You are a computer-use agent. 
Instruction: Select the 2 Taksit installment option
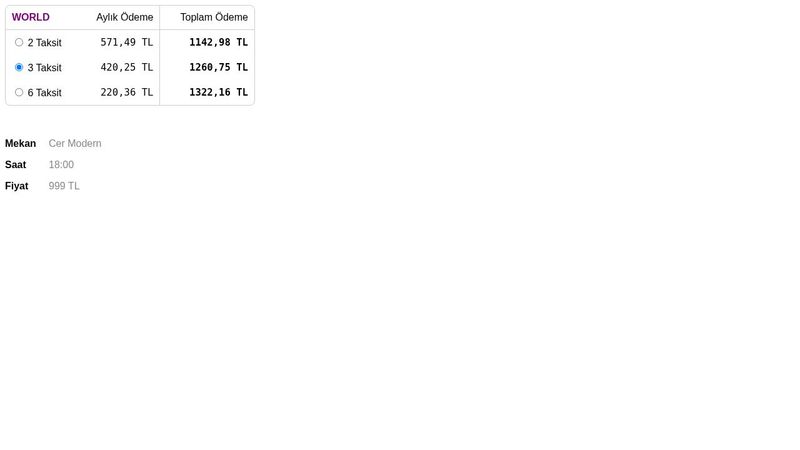click(x=19, y=42)
